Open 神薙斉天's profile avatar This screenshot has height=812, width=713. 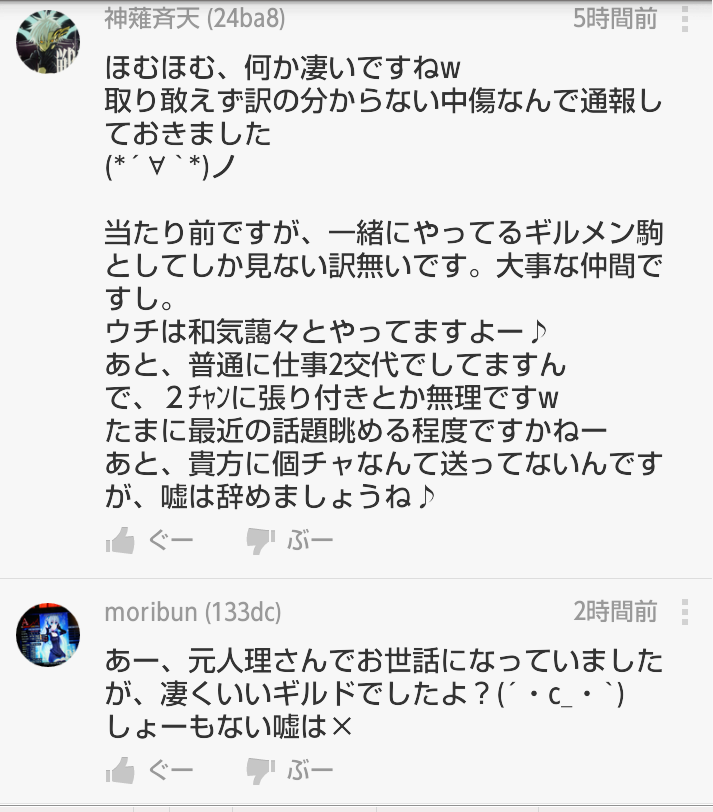click(x=48, y=40)
